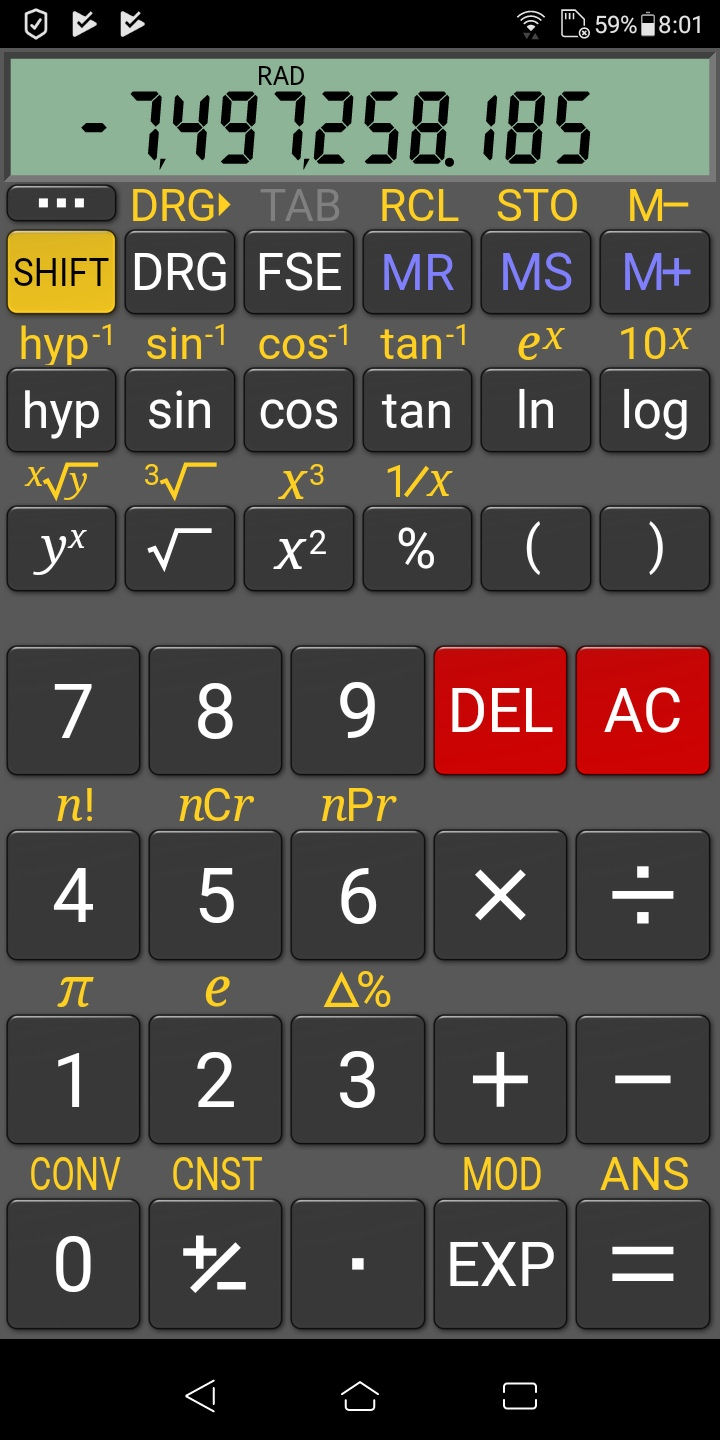This screenshot has height=1440, width=720.
Task: Tap the multiplication key
Action: pyautogui.click(x=500, y=895)
